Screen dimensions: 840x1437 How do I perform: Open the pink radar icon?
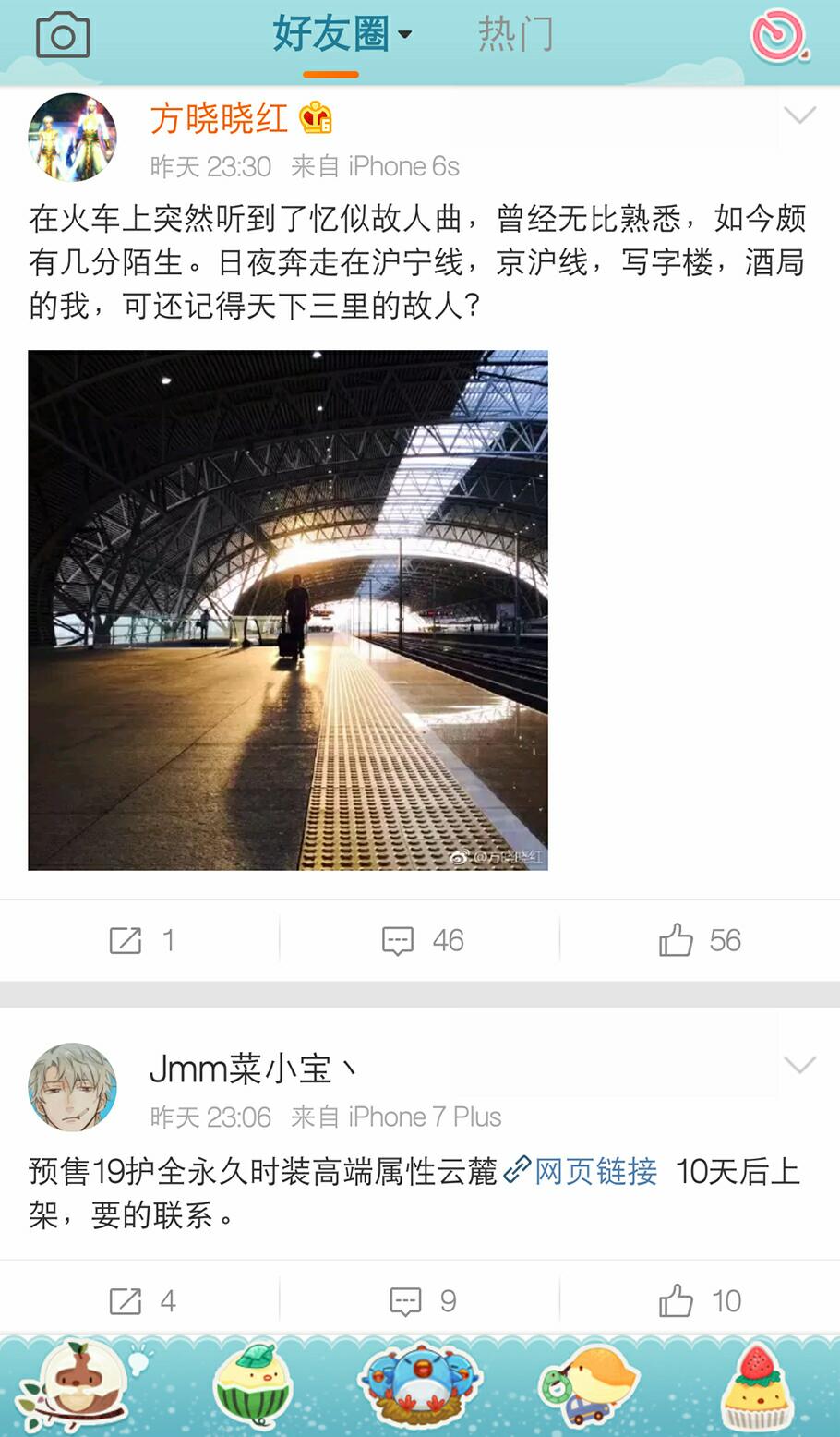coord(778,37)
